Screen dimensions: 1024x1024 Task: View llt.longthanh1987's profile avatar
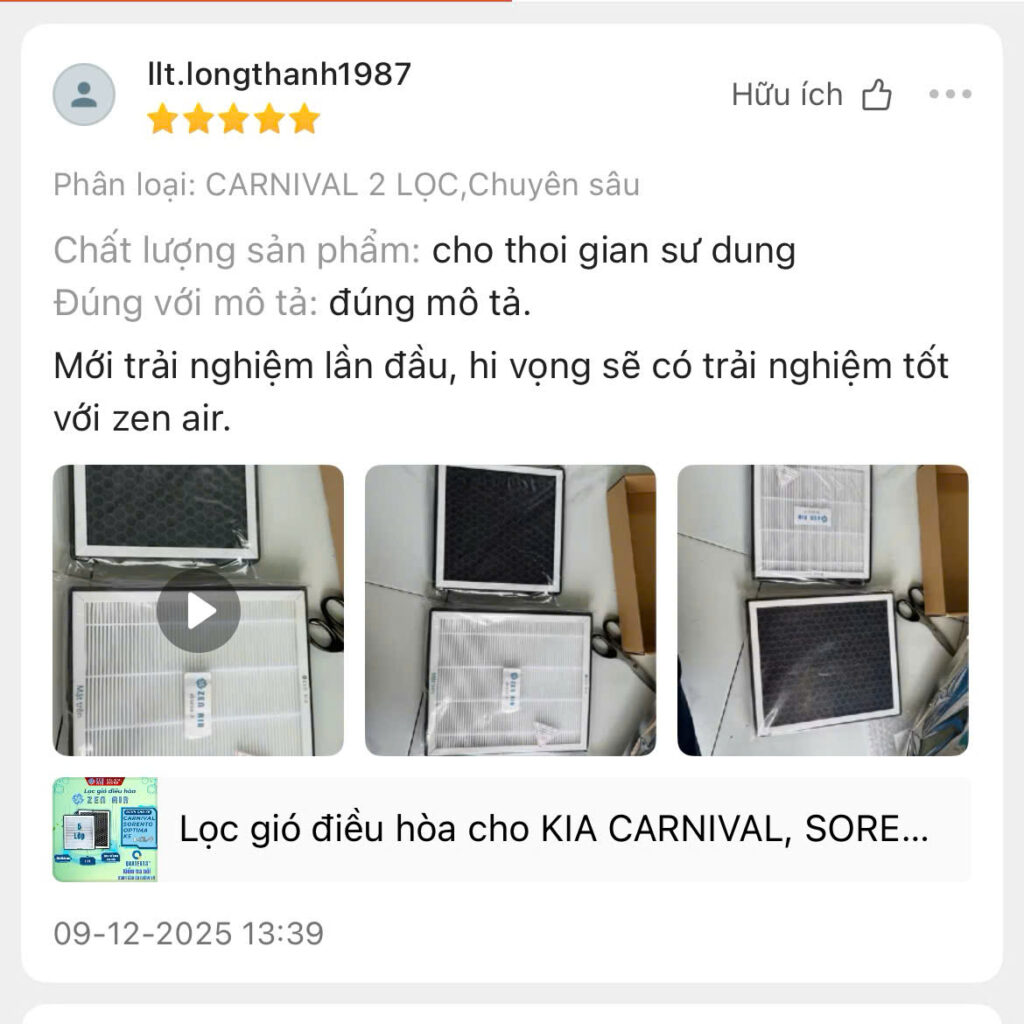[84, 95]
